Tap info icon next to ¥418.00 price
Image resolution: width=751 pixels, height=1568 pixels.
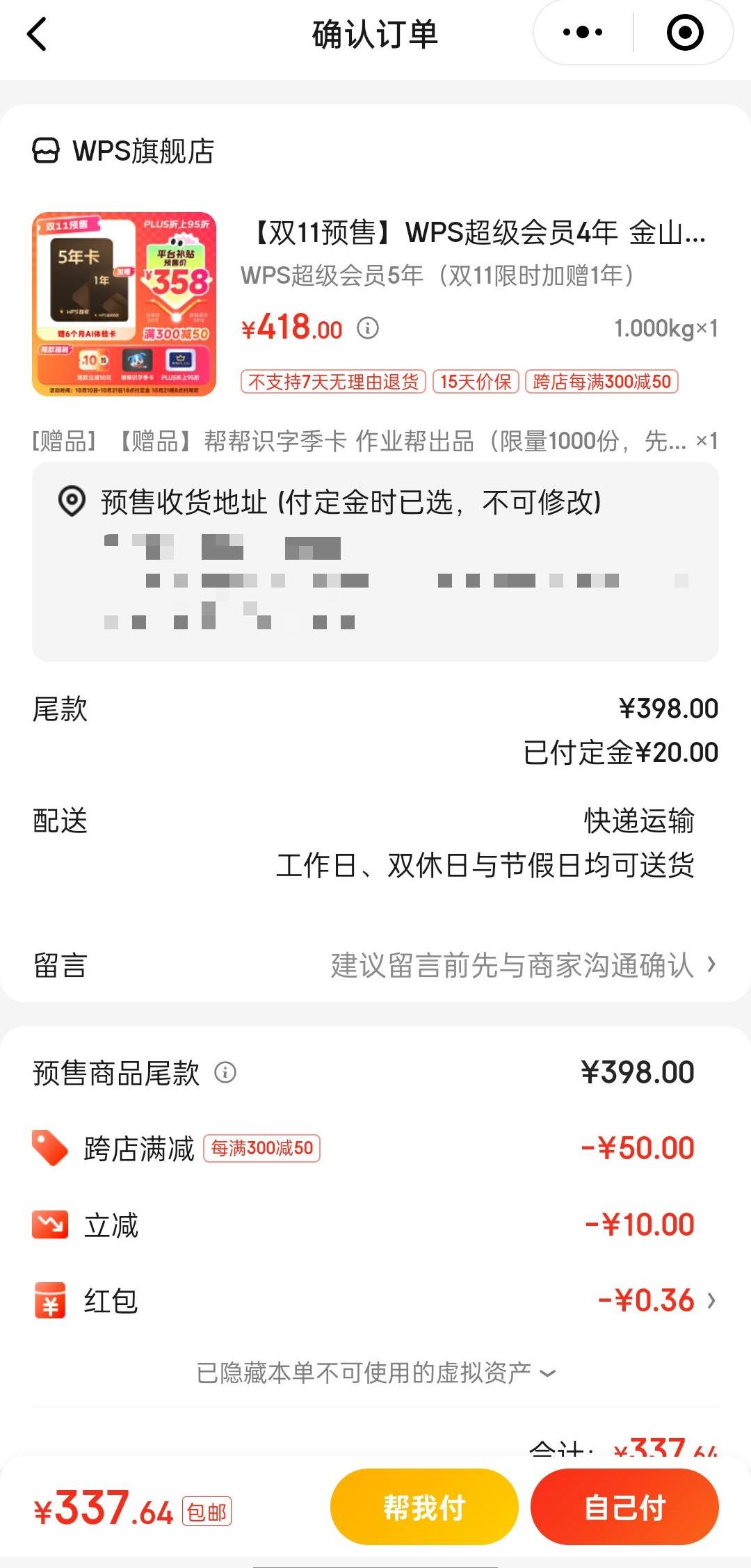[368, 328]
